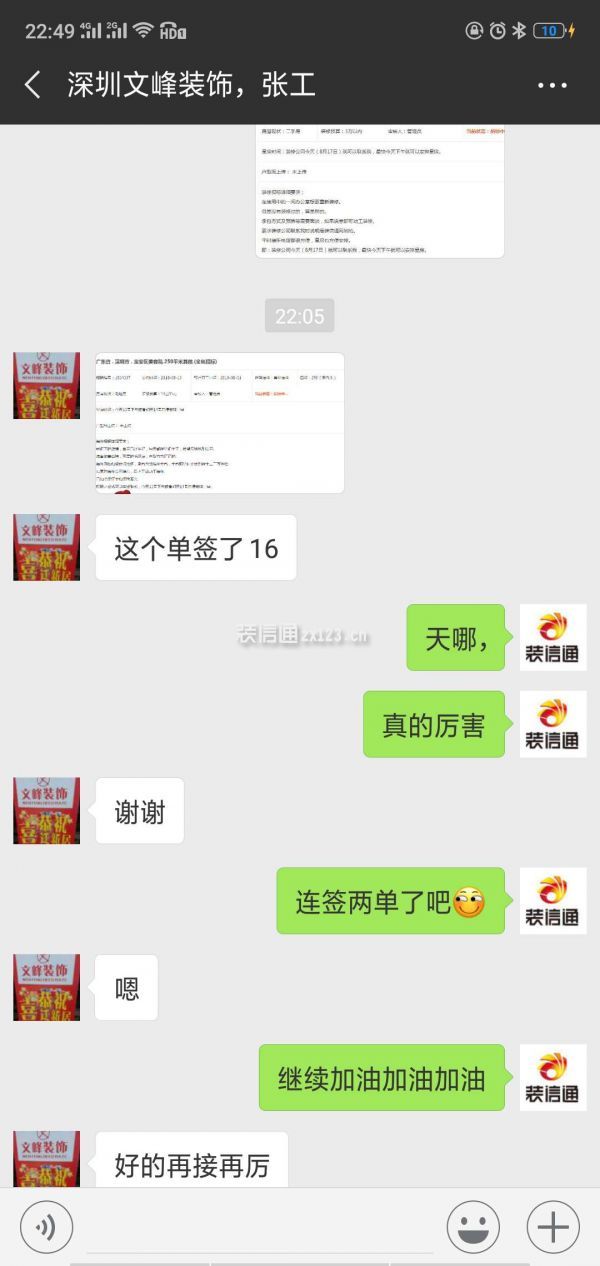Tap the message text input field

point(260,1227)
